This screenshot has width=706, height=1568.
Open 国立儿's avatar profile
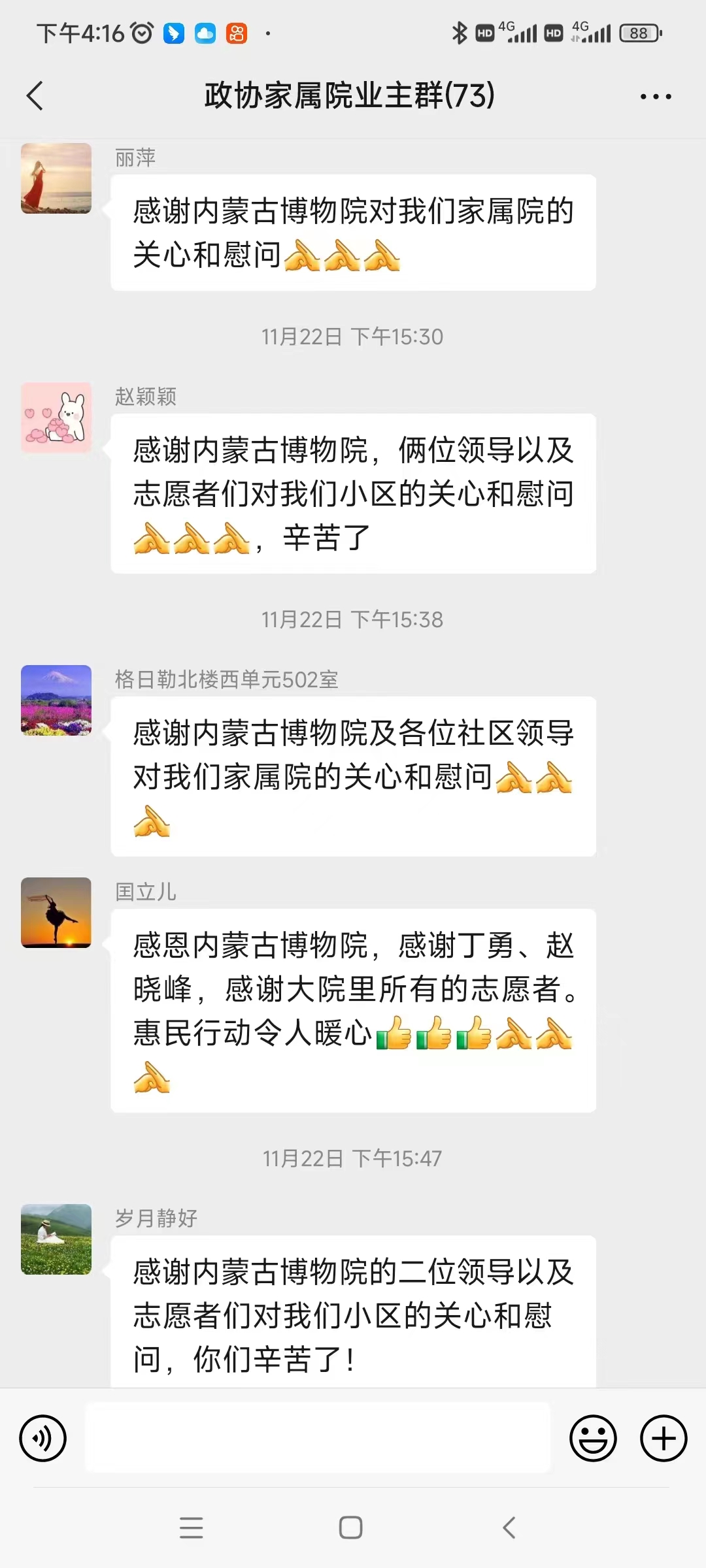(x=56, y=913)
